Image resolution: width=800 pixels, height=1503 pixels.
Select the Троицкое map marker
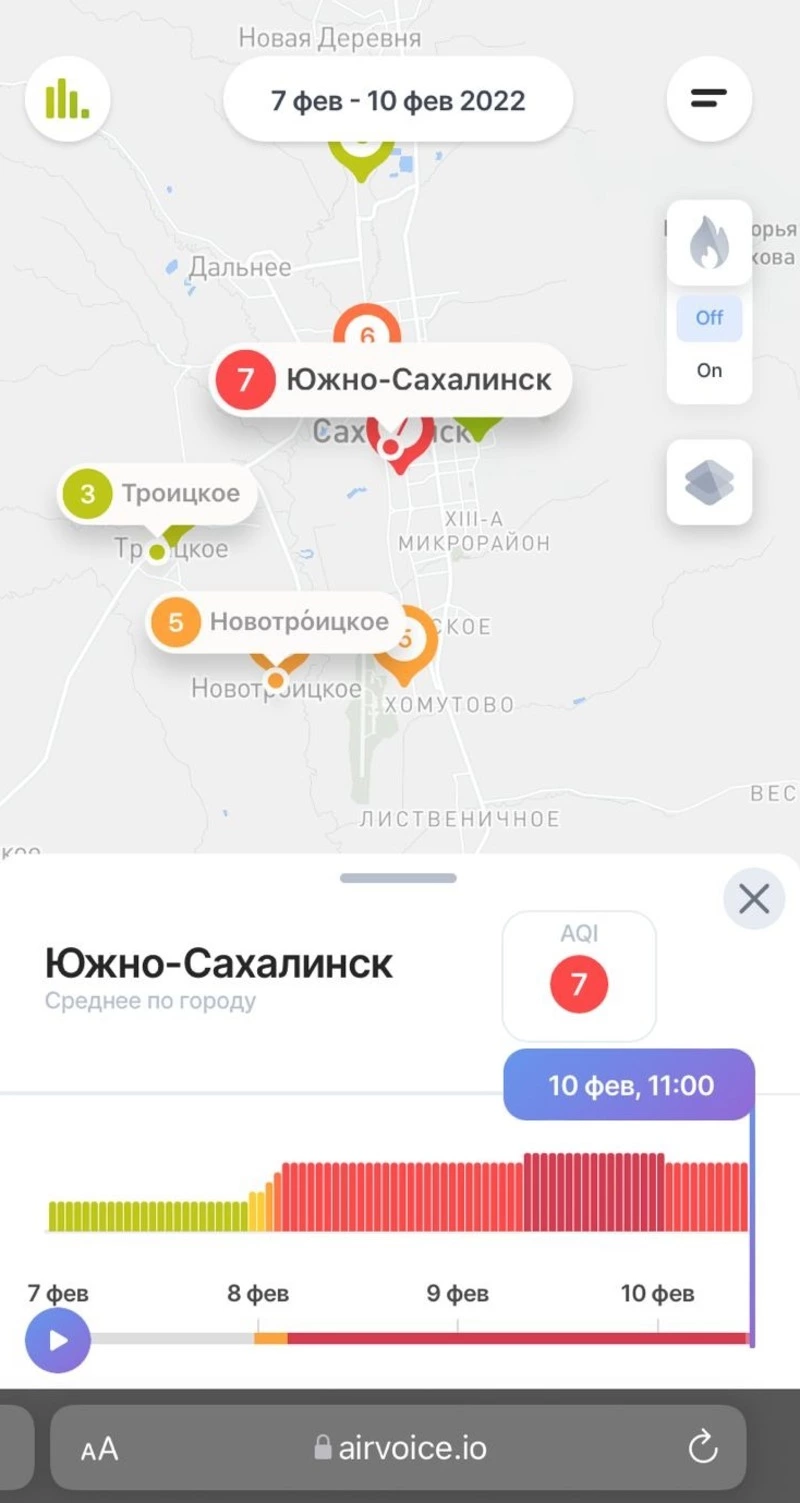point(157,493)
